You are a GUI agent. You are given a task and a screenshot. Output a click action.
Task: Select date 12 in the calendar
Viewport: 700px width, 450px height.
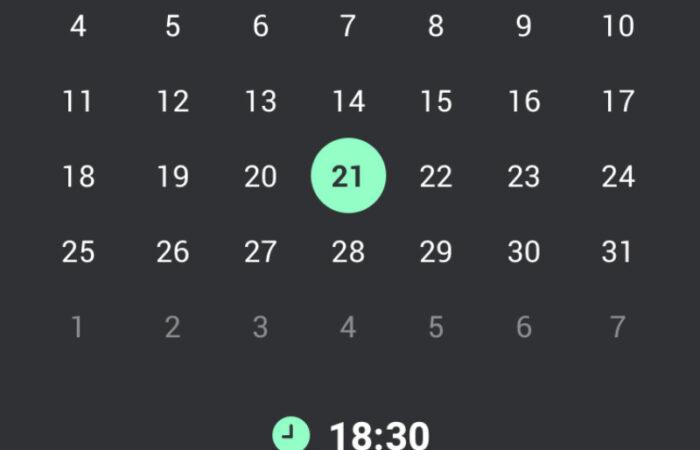coord(173,102)
